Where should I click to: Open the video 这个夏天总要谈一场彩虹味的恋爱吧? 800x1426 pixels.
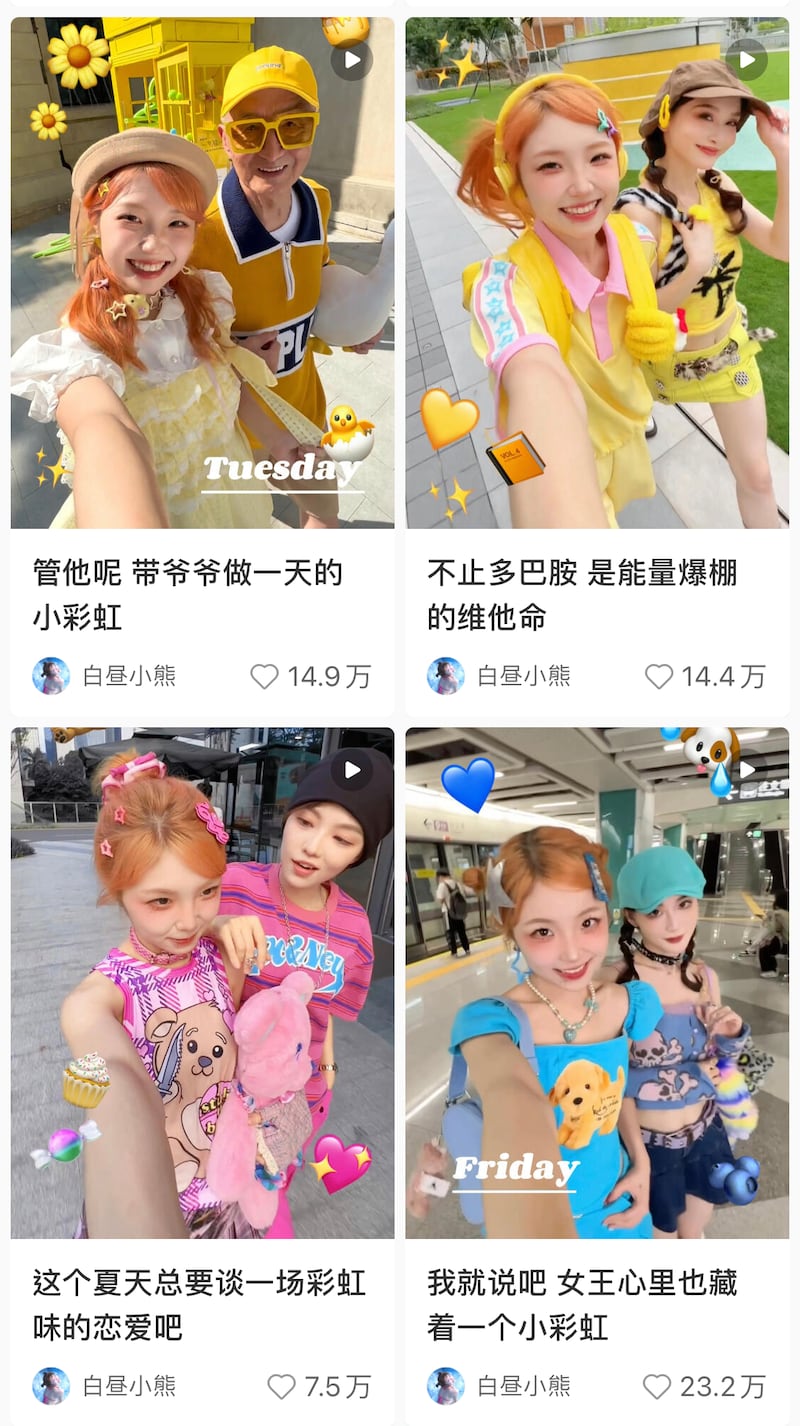[202, 982]
